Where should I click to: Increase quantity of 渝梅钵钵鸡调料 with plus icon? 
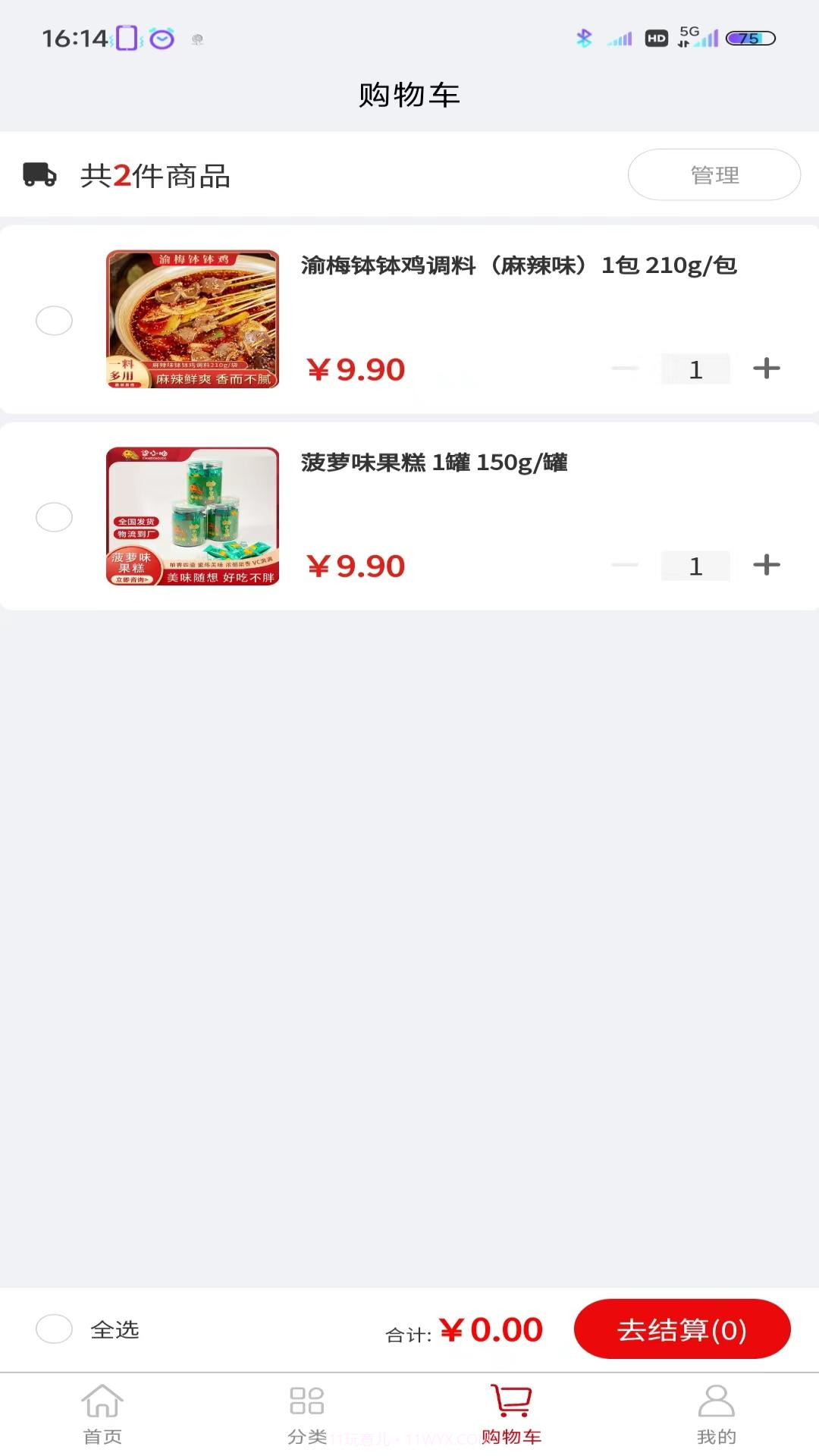click(x=766, y=369)
